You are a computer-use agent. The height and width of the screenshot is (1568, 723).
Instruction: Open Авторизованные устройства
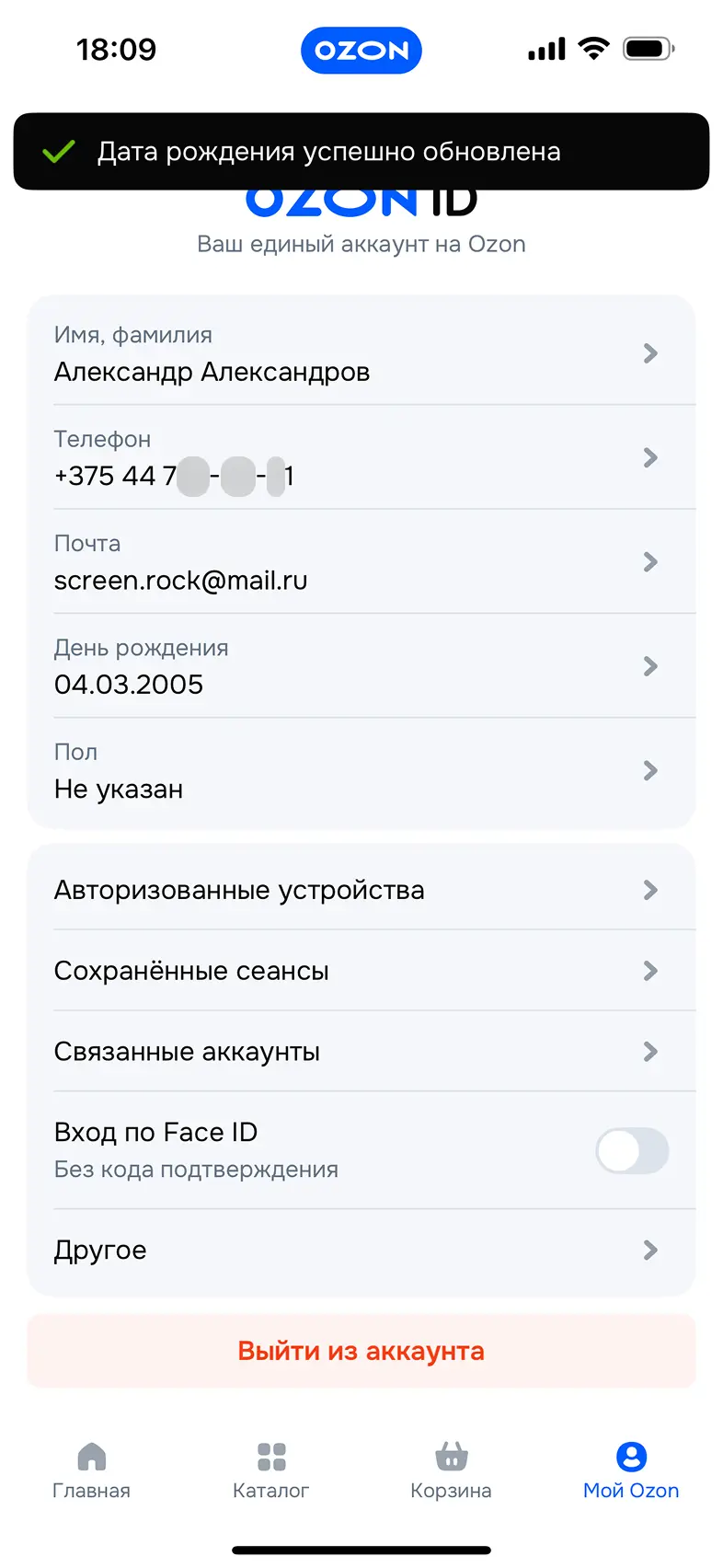coord(361,890)
